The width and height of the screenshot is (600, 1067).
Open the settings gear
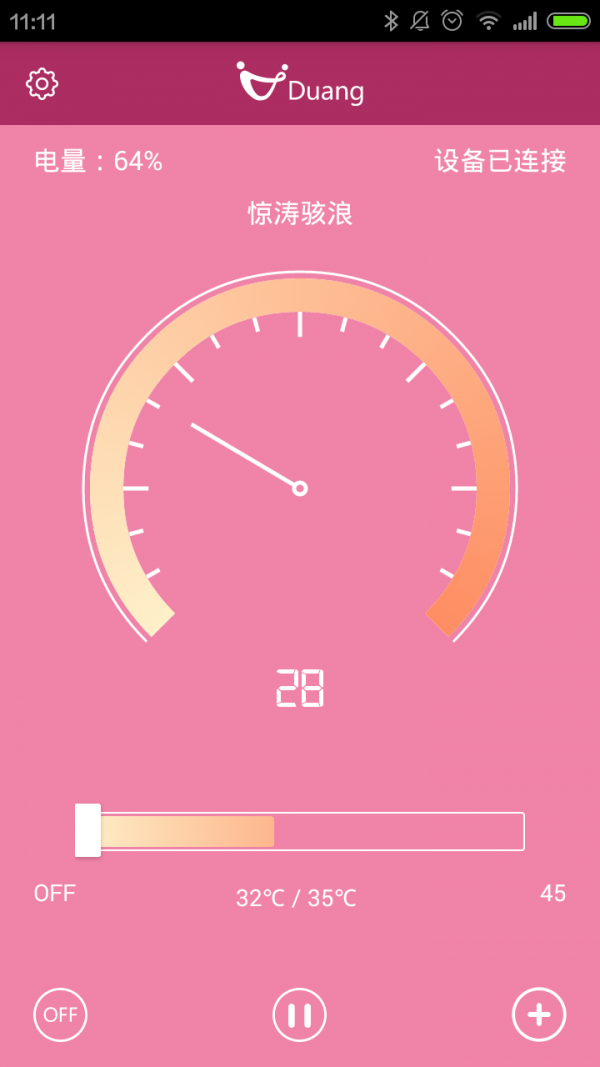coord(42,84)
